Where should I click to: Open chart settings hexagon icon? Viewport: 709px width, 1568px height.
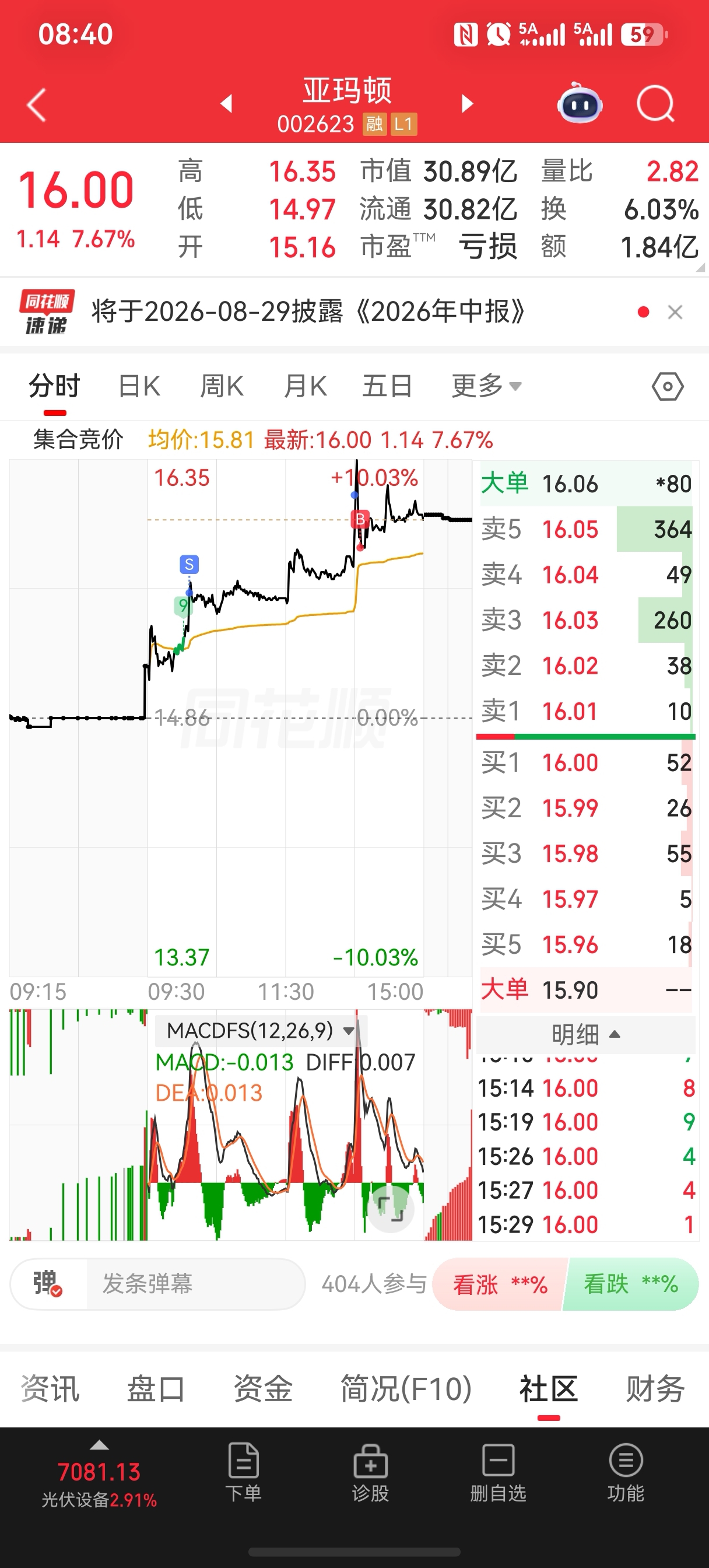click(x=668, y=387)
